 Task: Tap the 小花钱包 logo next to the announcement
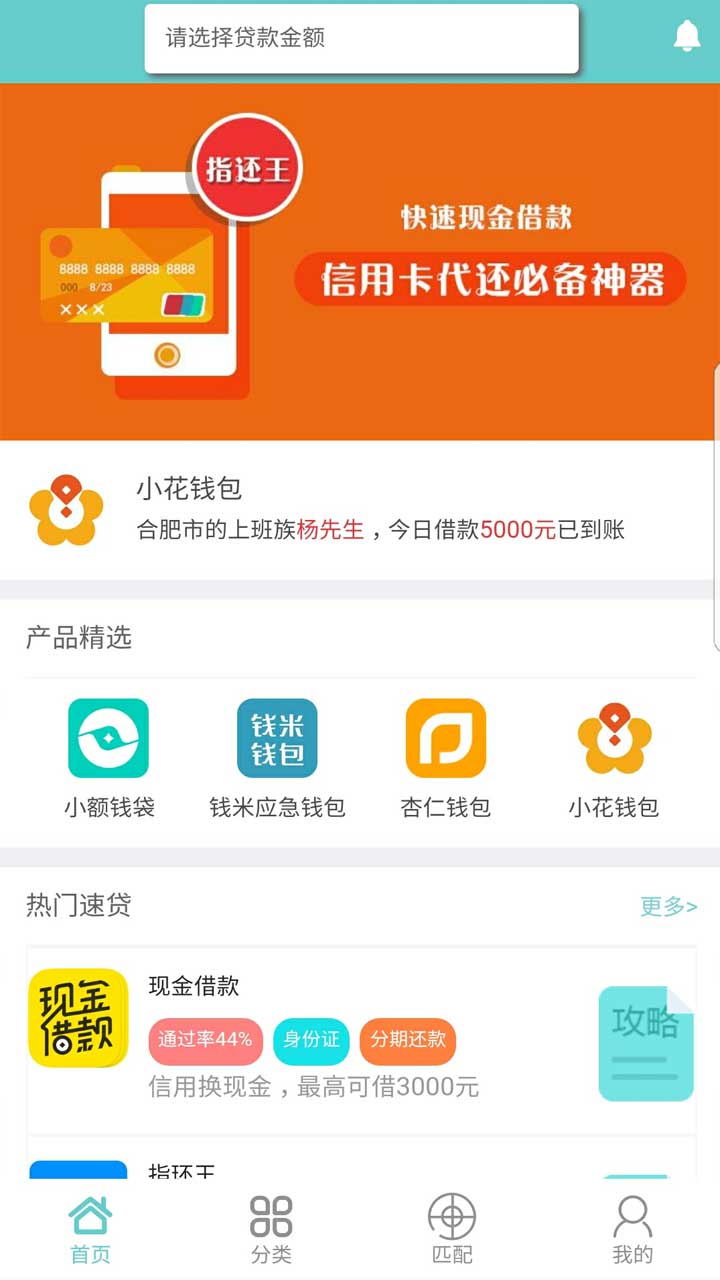[64, 510]
